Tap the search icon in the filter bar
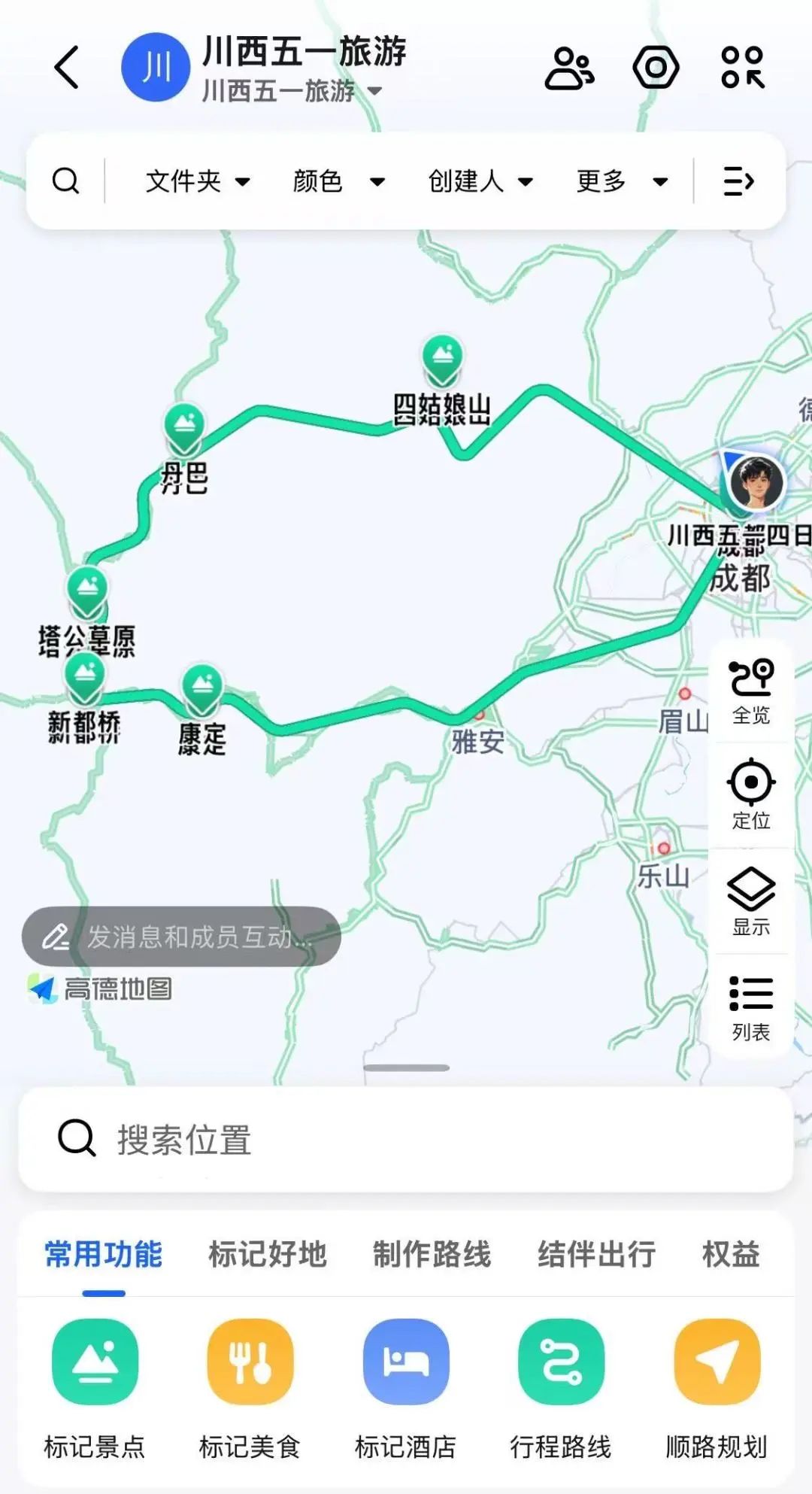Viewport: 812px width, 1494px height. pyautogui.click(x=65, y=181)
